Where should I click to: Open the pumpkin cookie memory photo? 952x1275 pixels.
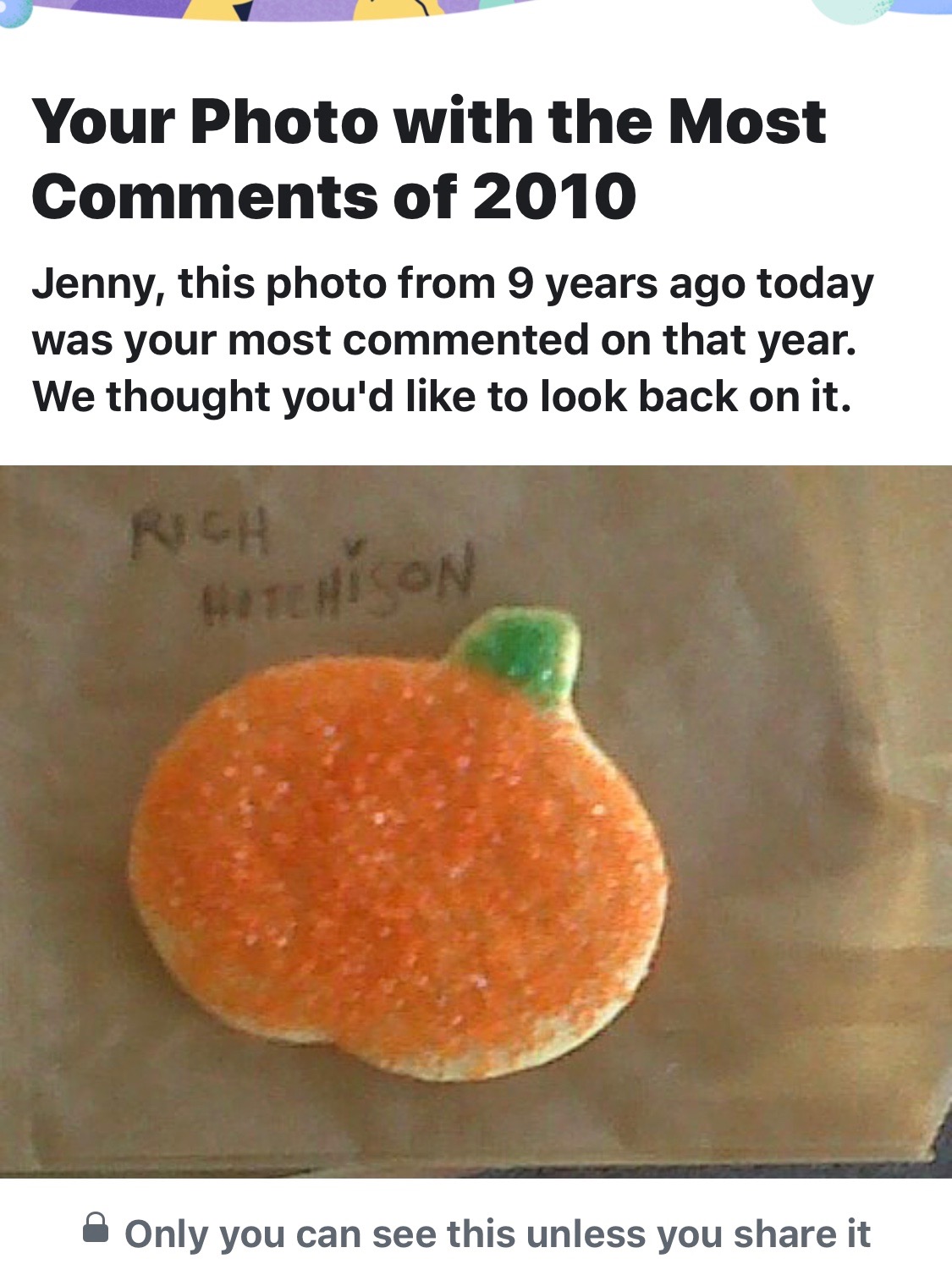(476, 821)
